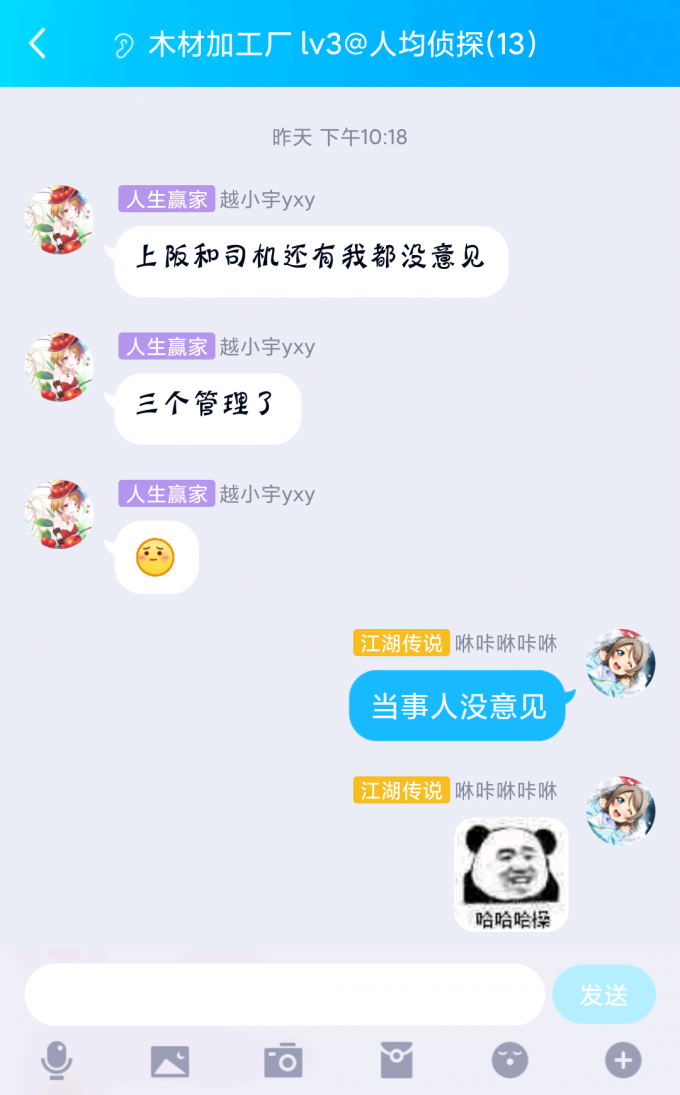Tap the message input field
Image resolution: width=680 pixels, height=1095 pixels.
coord(284,994)
